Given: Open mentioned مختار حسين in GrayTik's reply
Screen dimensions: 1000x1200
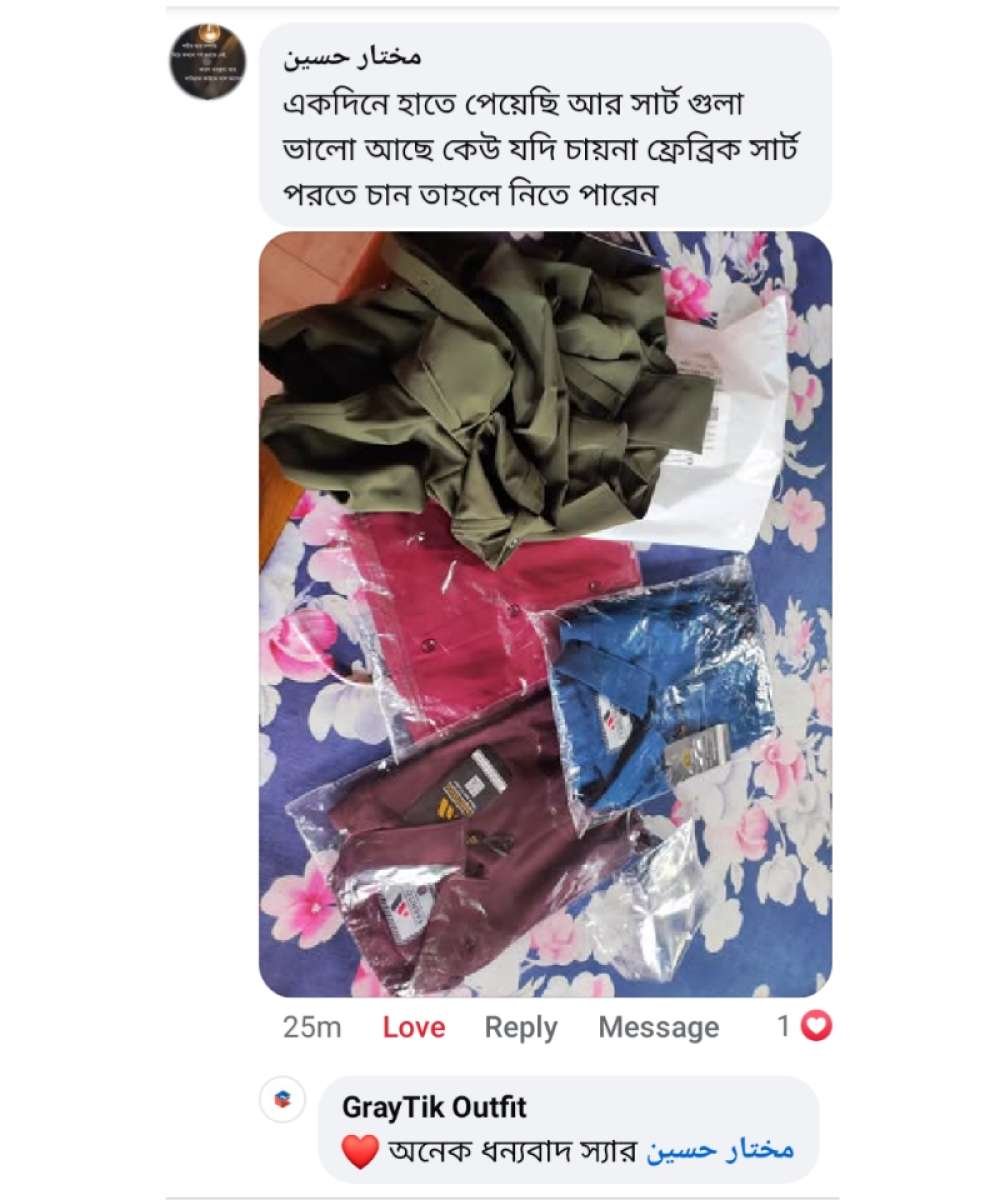Looking at the screenshot, I should click(x=720, y=1151).
